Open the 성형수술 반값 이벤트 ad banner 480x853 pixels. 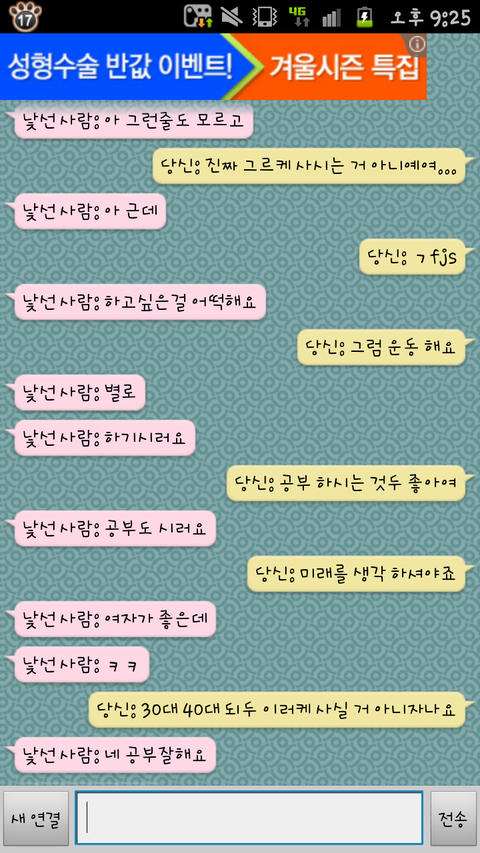click(213, 66)
